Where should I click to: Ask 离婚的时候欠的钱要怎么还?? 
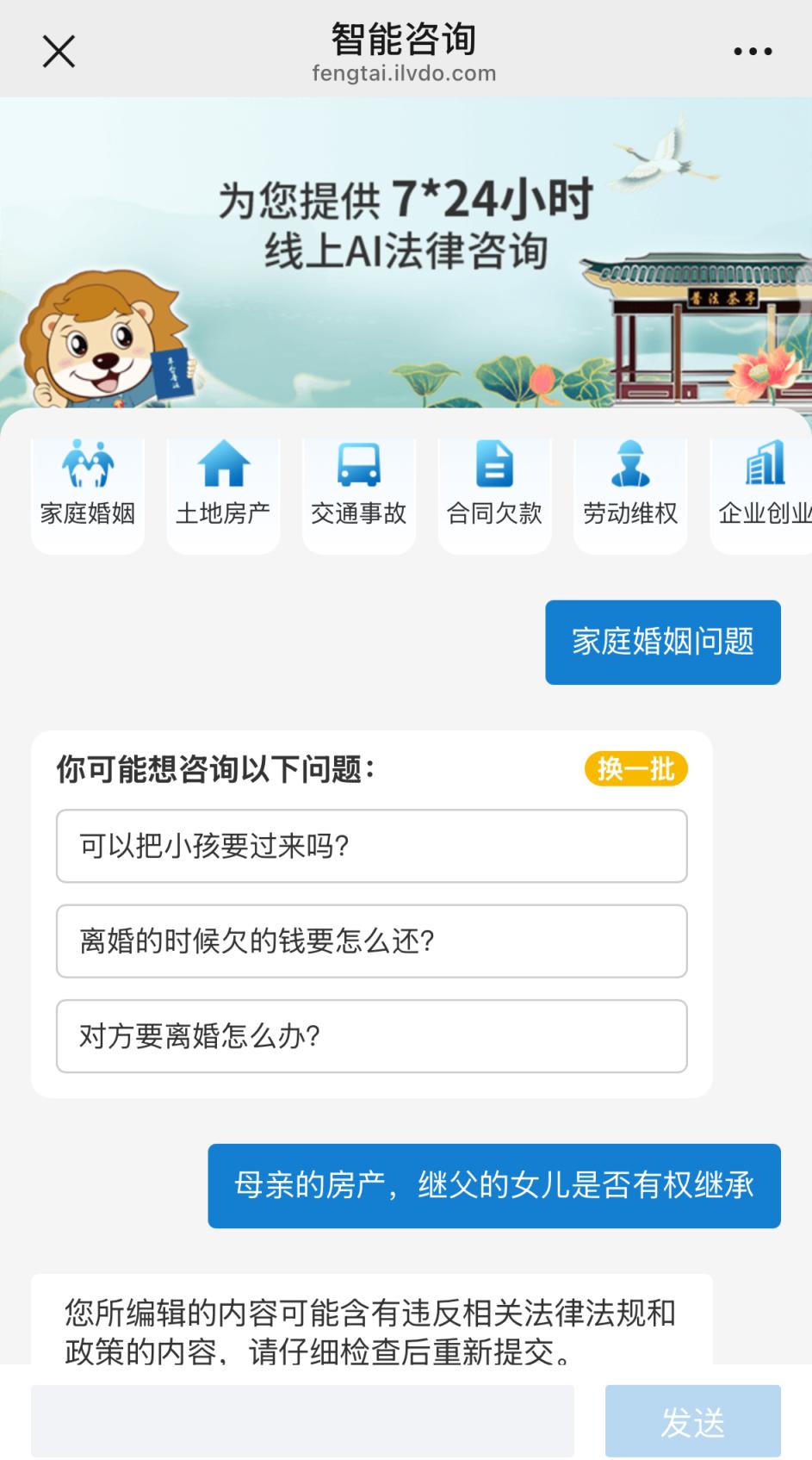click(371, 941)
